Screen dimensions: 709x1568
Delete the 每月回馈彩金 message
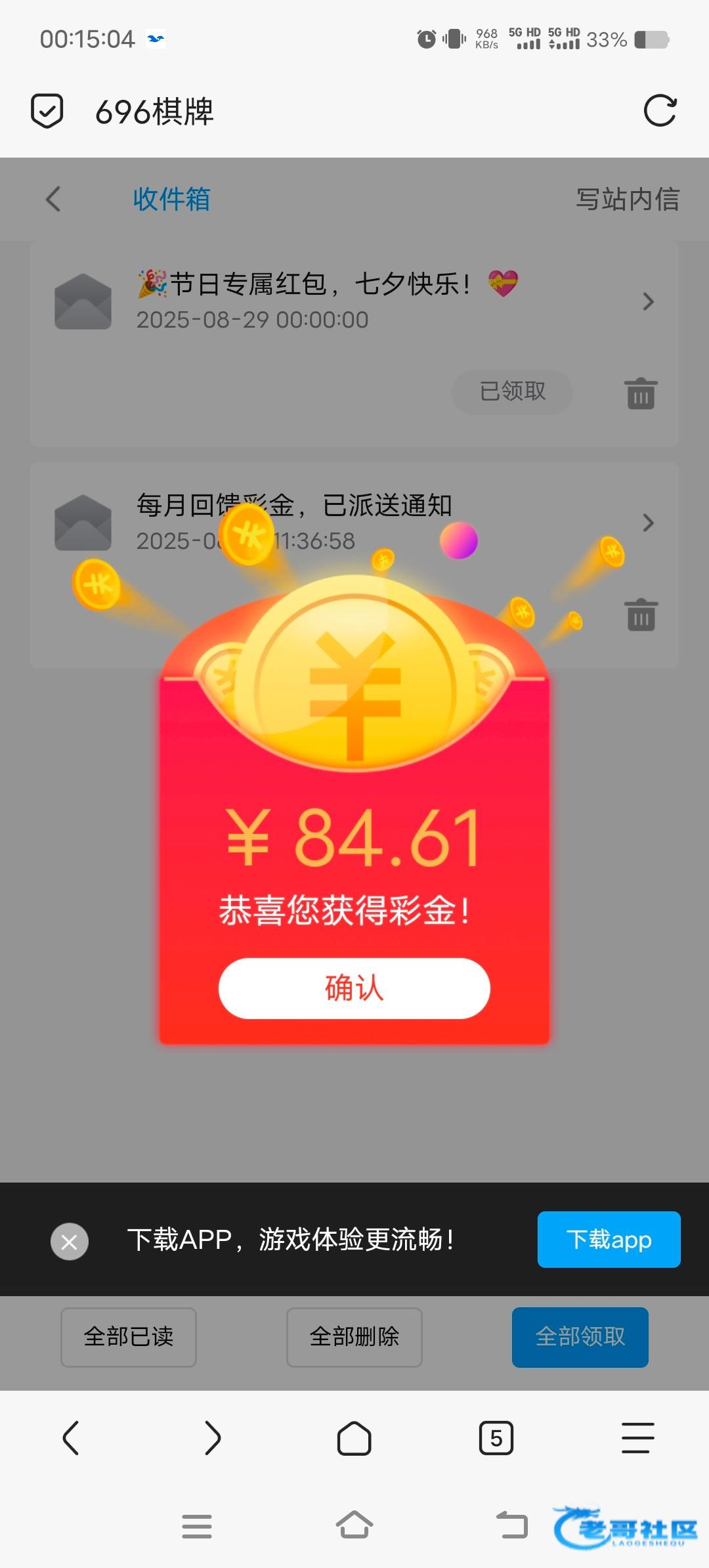click(641, 615)
